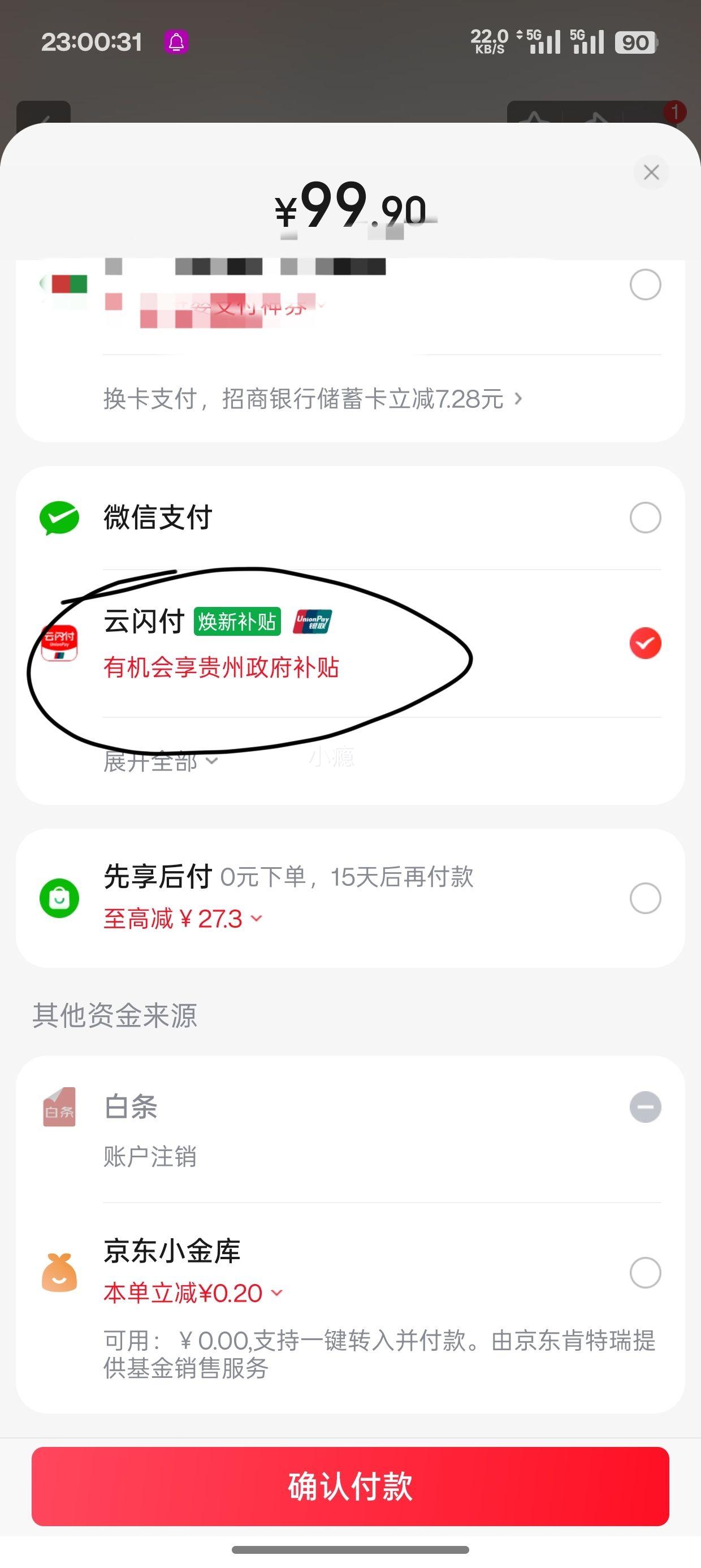Select the WeChat Pay green icon

click(x=59, y=518)
